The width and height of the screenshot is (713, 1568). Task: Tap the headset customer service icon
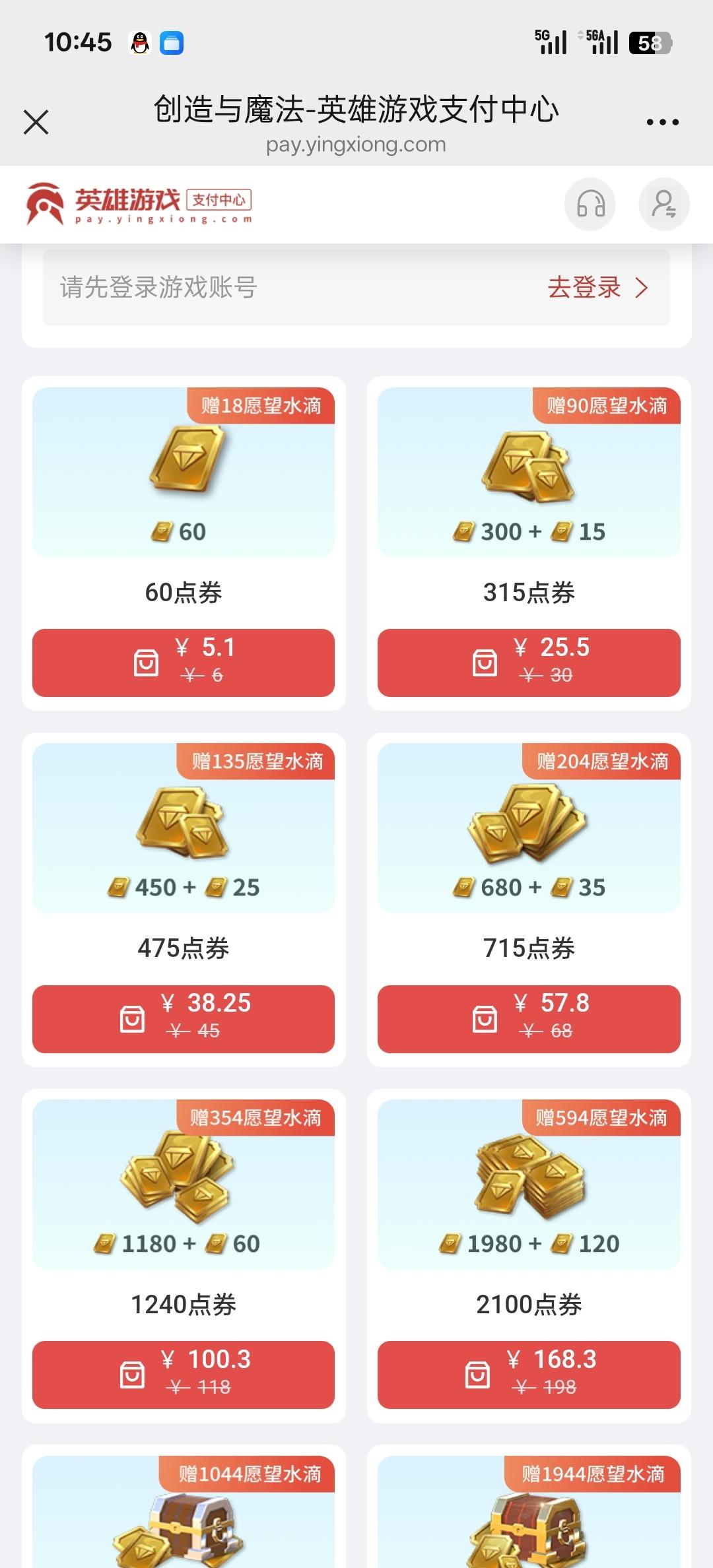coord(591,205)
